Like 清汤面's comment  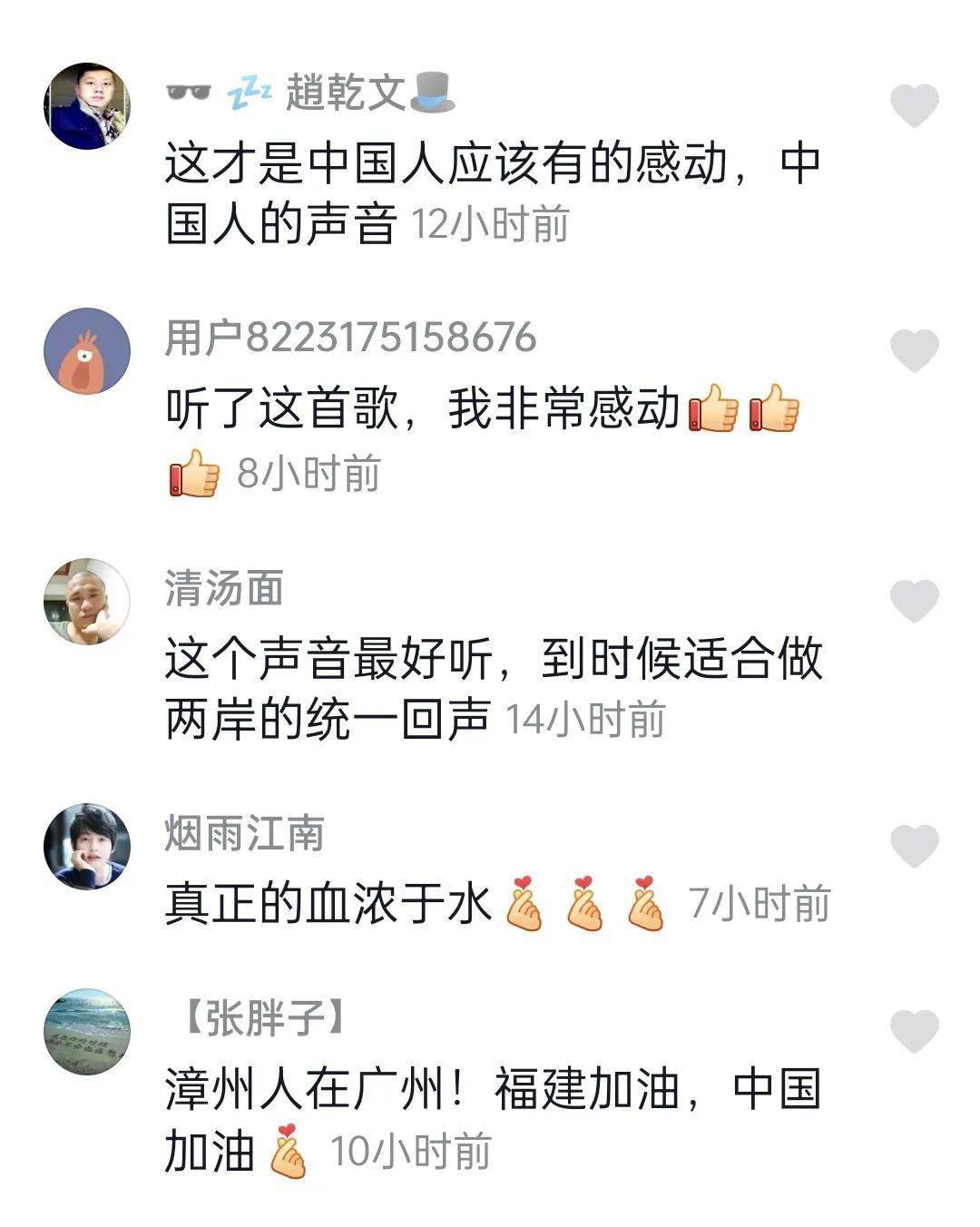pyautogui.click(x=914, y=601)
